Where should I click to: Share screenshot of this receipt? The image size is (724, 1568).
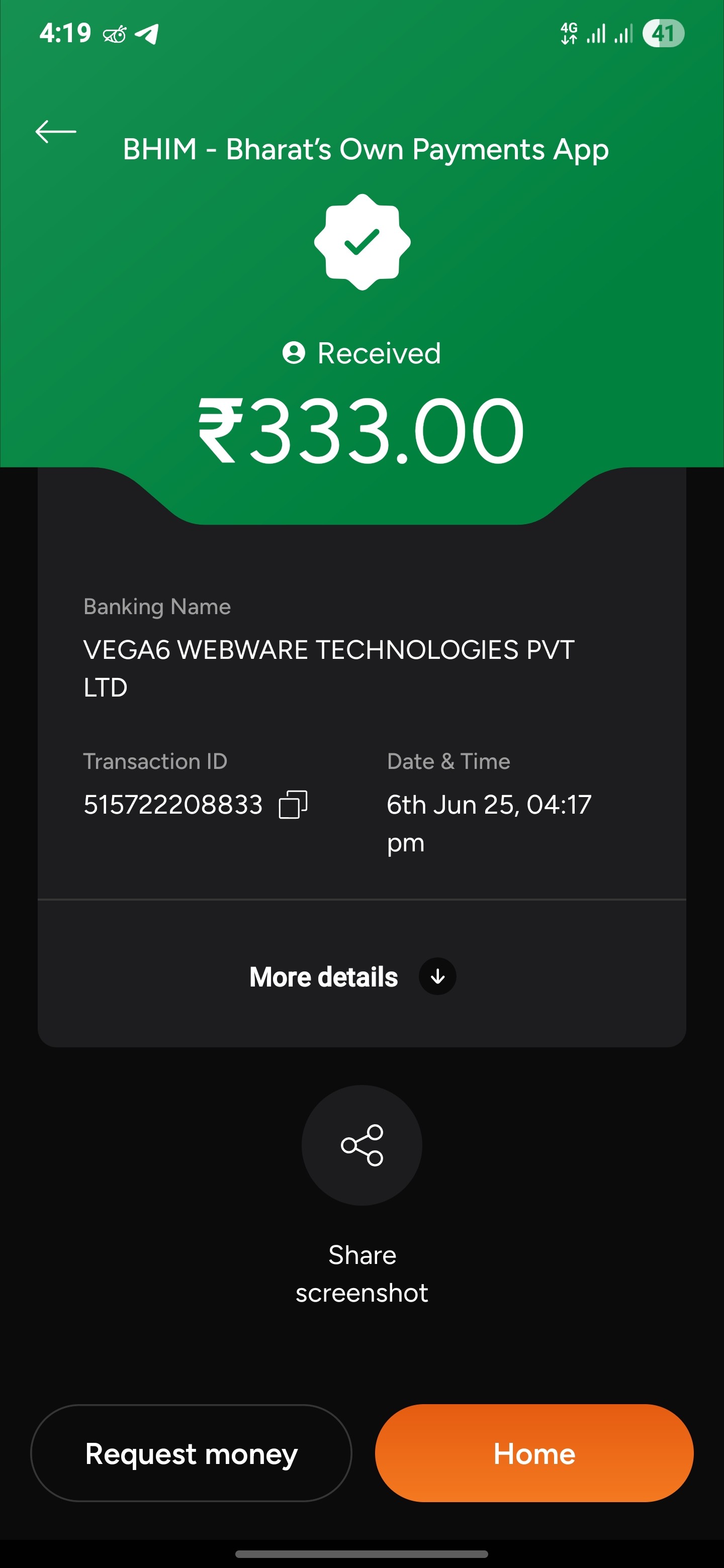(361, 1145)
